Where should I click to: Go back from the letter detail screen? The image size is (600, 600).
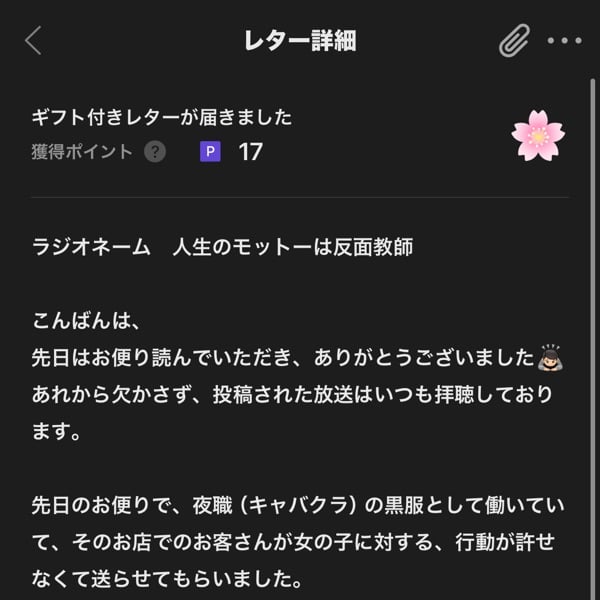pyautogui.click(x=33, y=41)
